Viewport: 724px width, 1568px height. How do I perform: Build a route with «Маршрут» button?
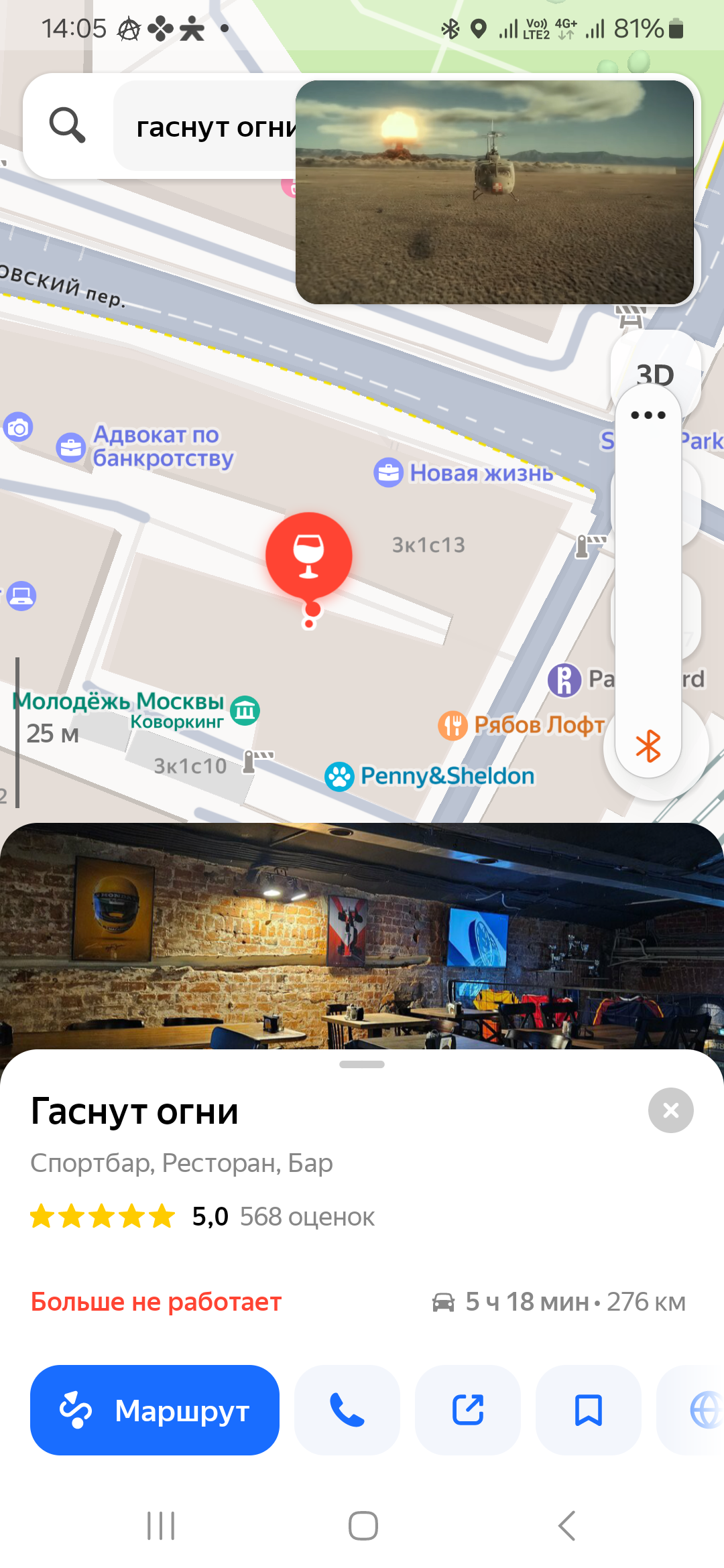click(155, 1410)
